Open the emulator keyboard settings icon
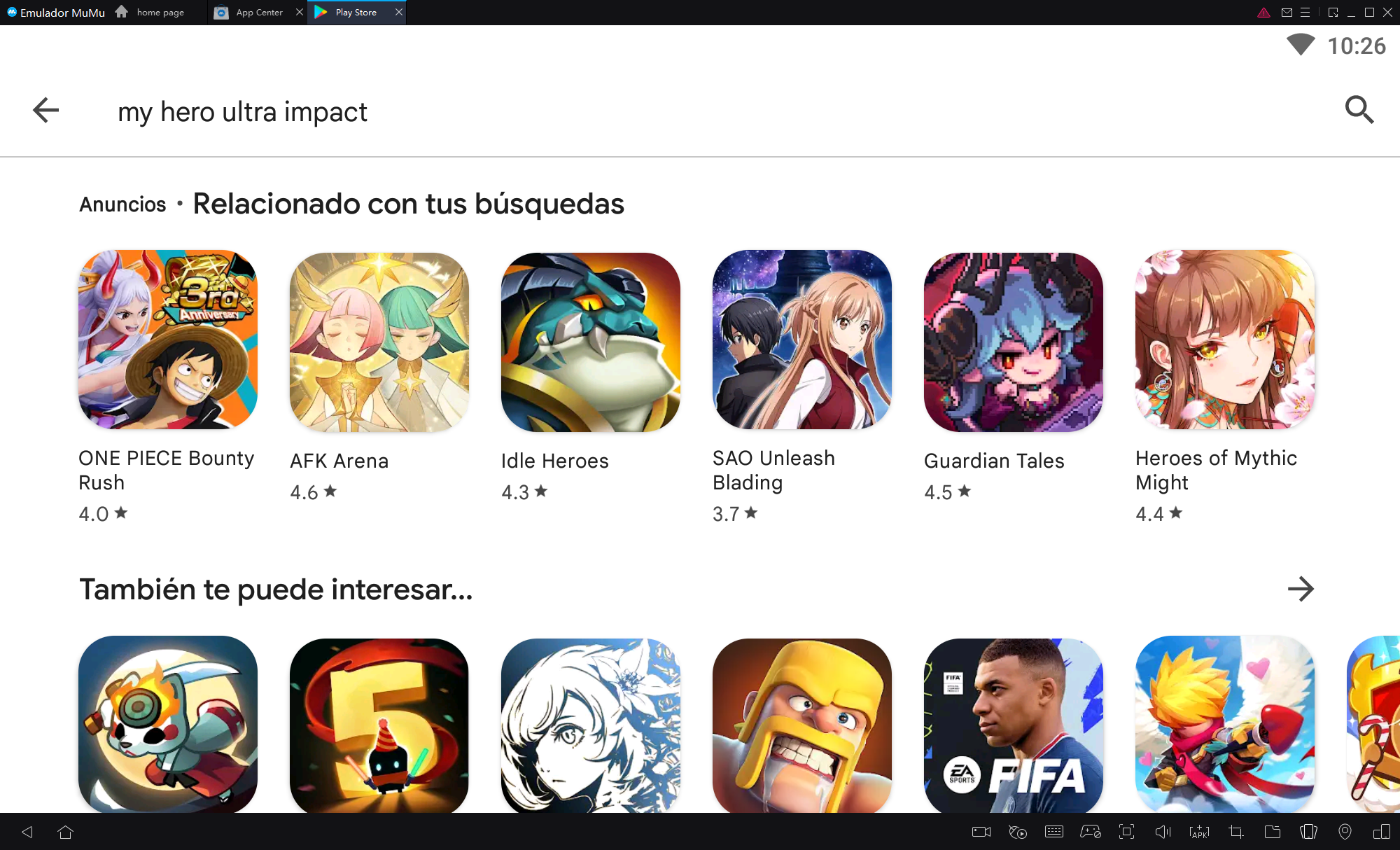 coord(1053,832)
